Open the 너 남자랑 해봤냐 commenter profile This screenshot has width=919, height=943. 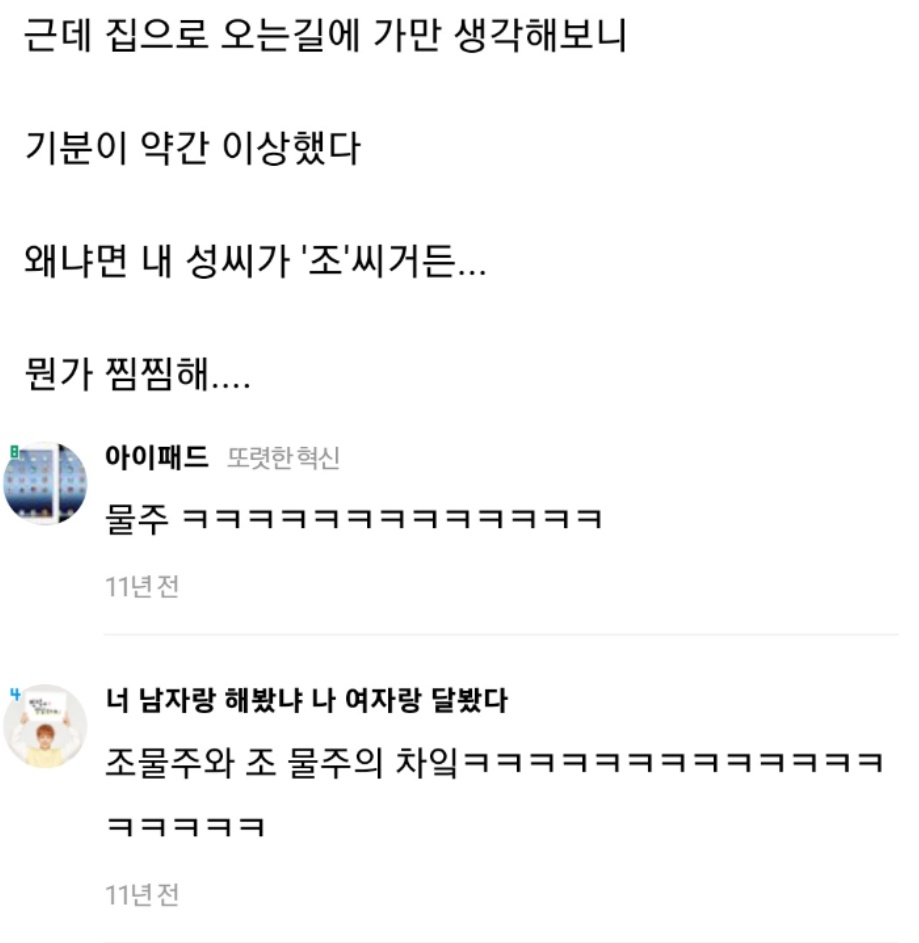pyautogui.click(x=306, y=701)
